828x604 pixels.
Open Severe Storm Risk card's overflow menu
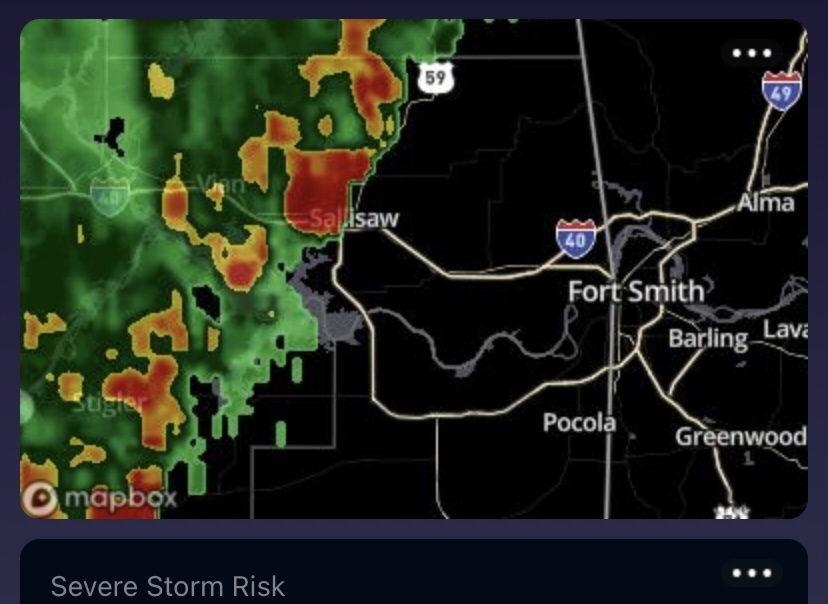click(x=751, y=573)
